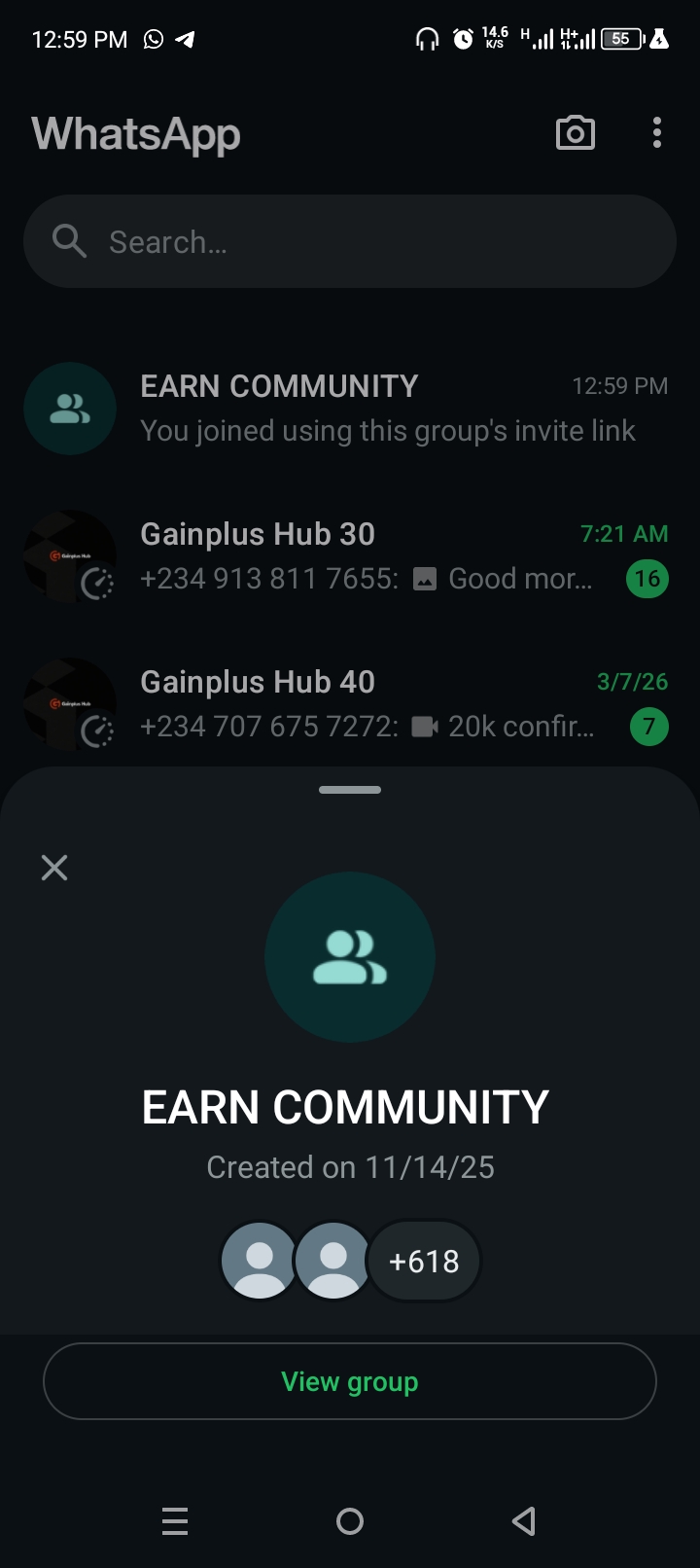The image size is (700, 1568).
Task: Close the group info sheet
Action: point(54,868)
